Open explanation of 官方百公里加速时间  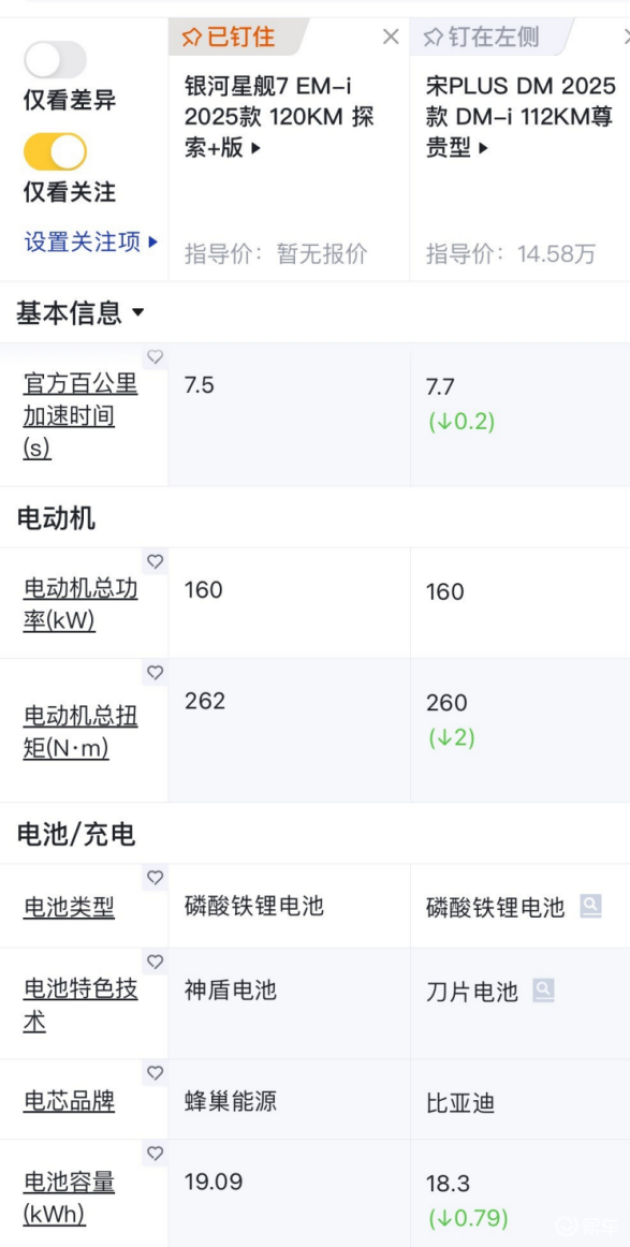coord(80,416)
